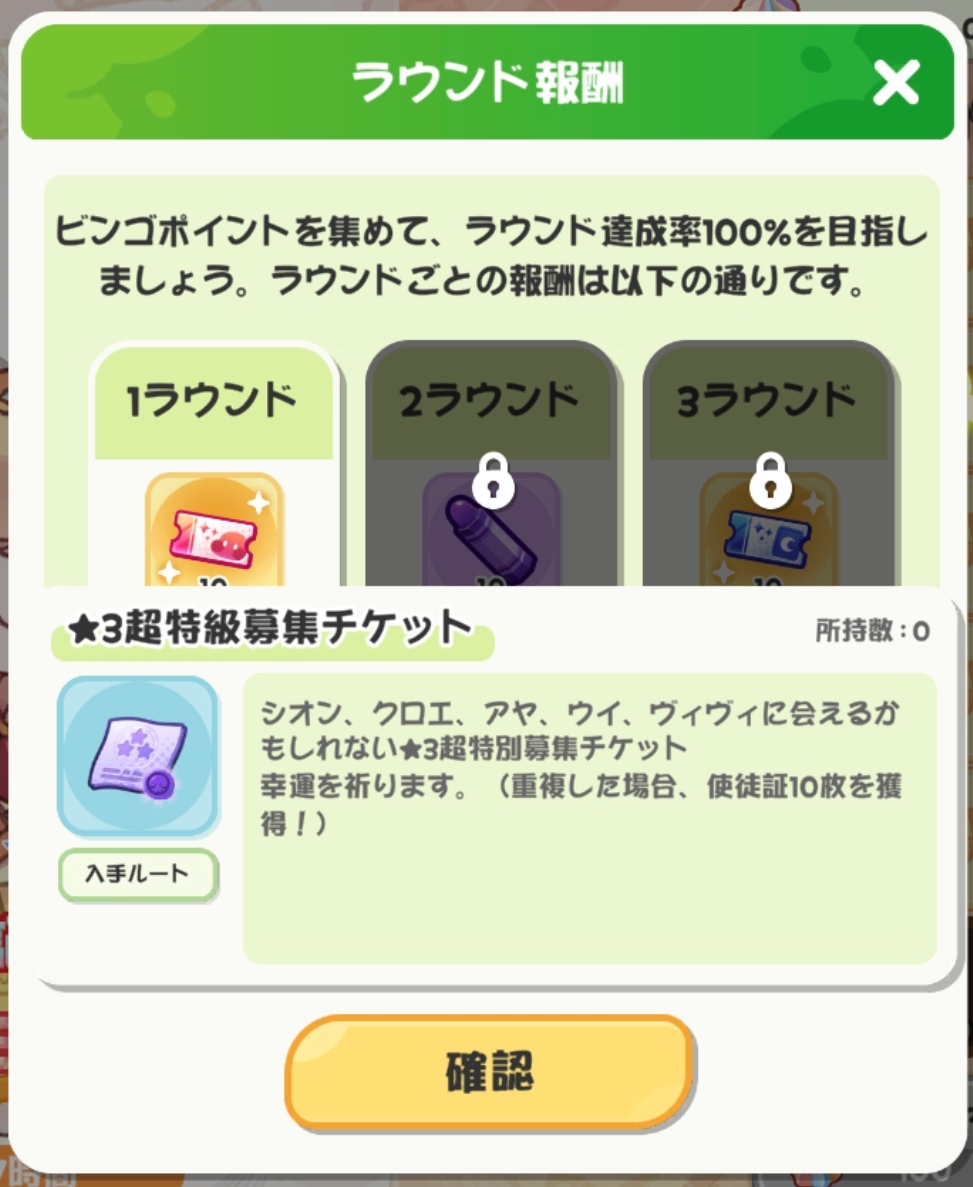
Task: Close the ラウンド報酬 dialog
Action: [895, 84]
